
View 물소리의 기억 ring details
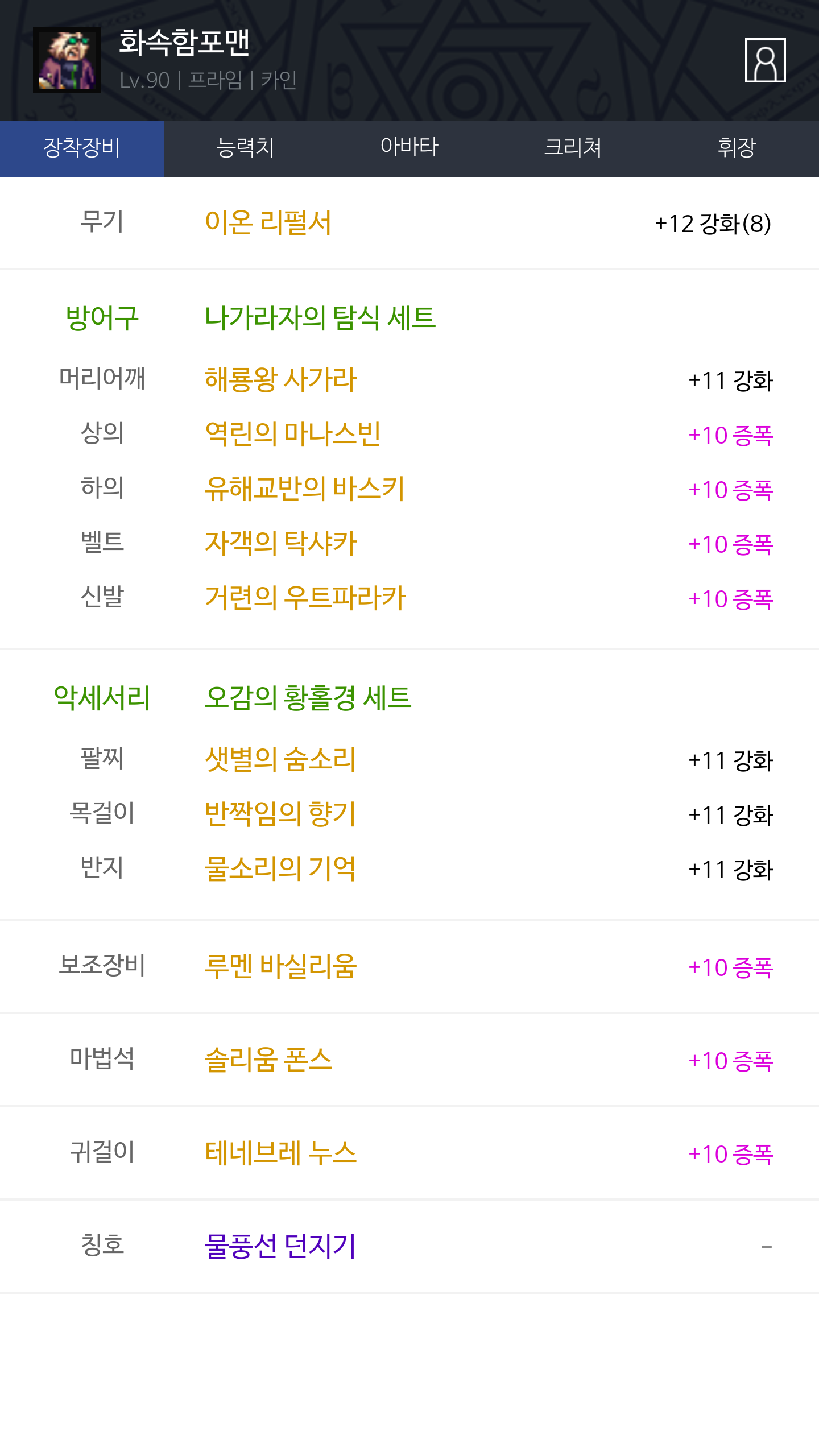pos(280,868)
